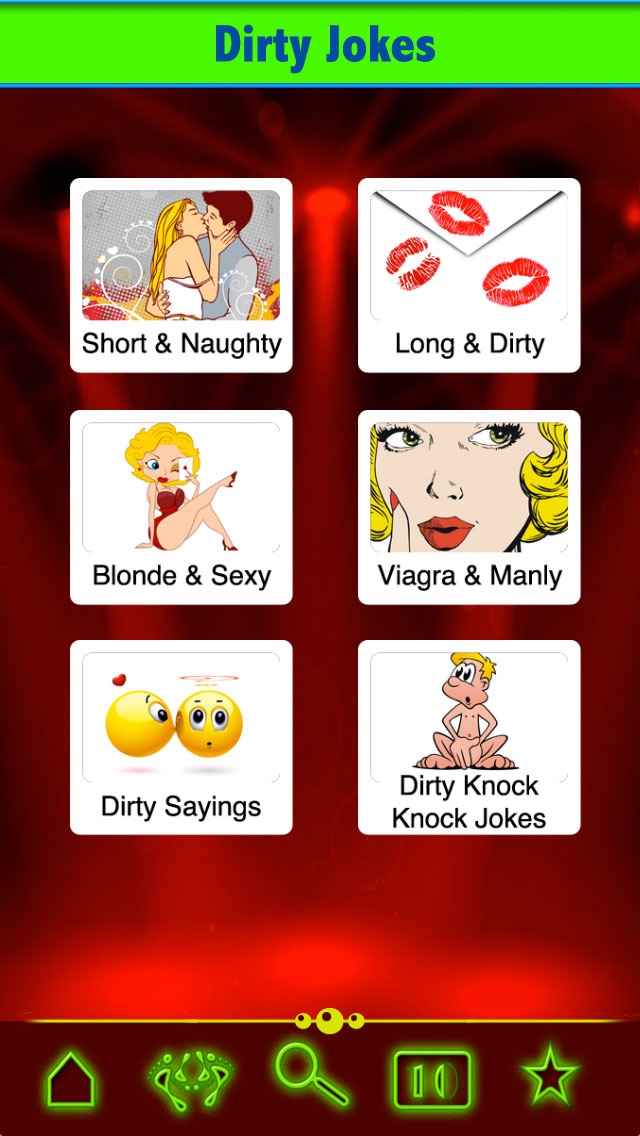This screenshot has width=640, height=1136.
Task: Go to the home tab
Action: (x=71, y=1078)
